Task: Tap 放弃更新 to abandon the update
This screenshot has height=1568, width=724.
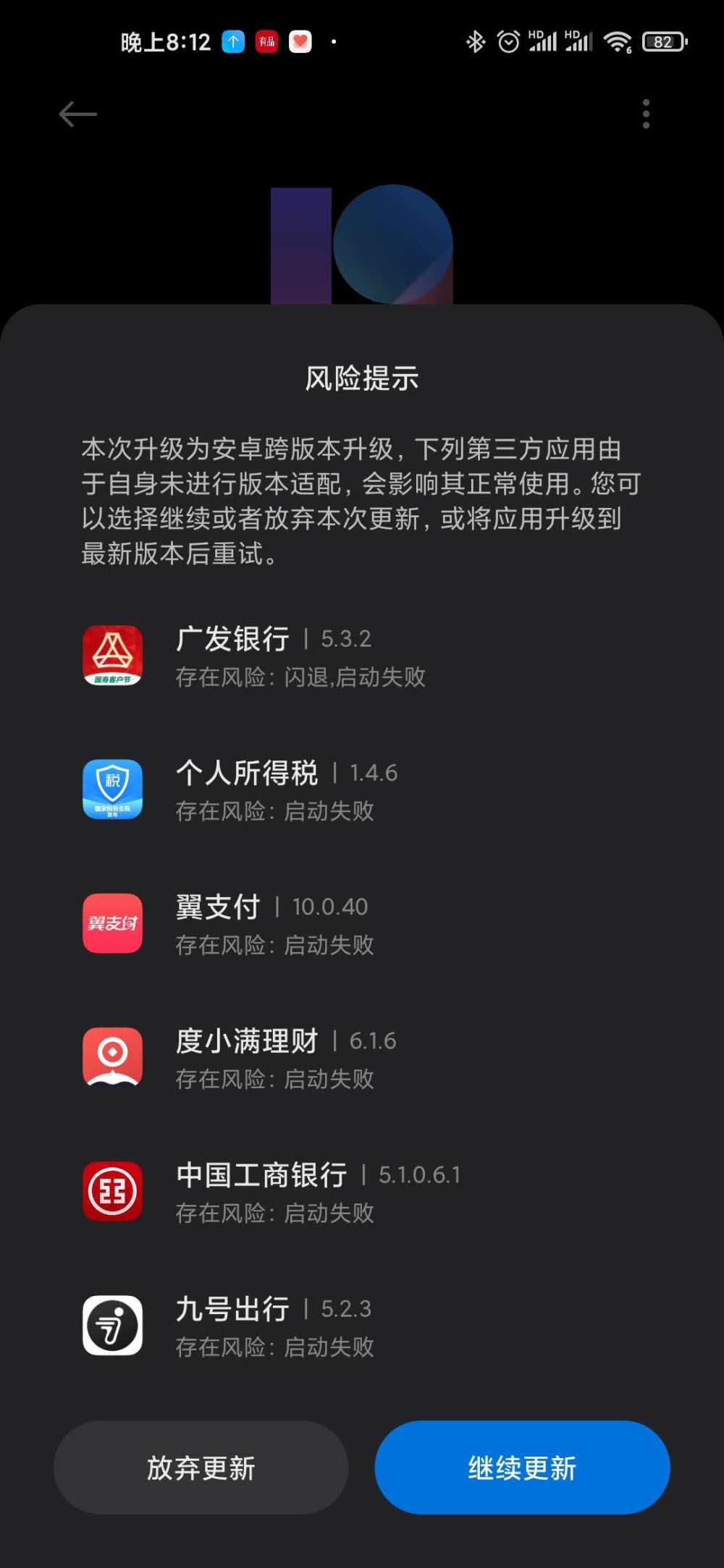Action: 201,1467
